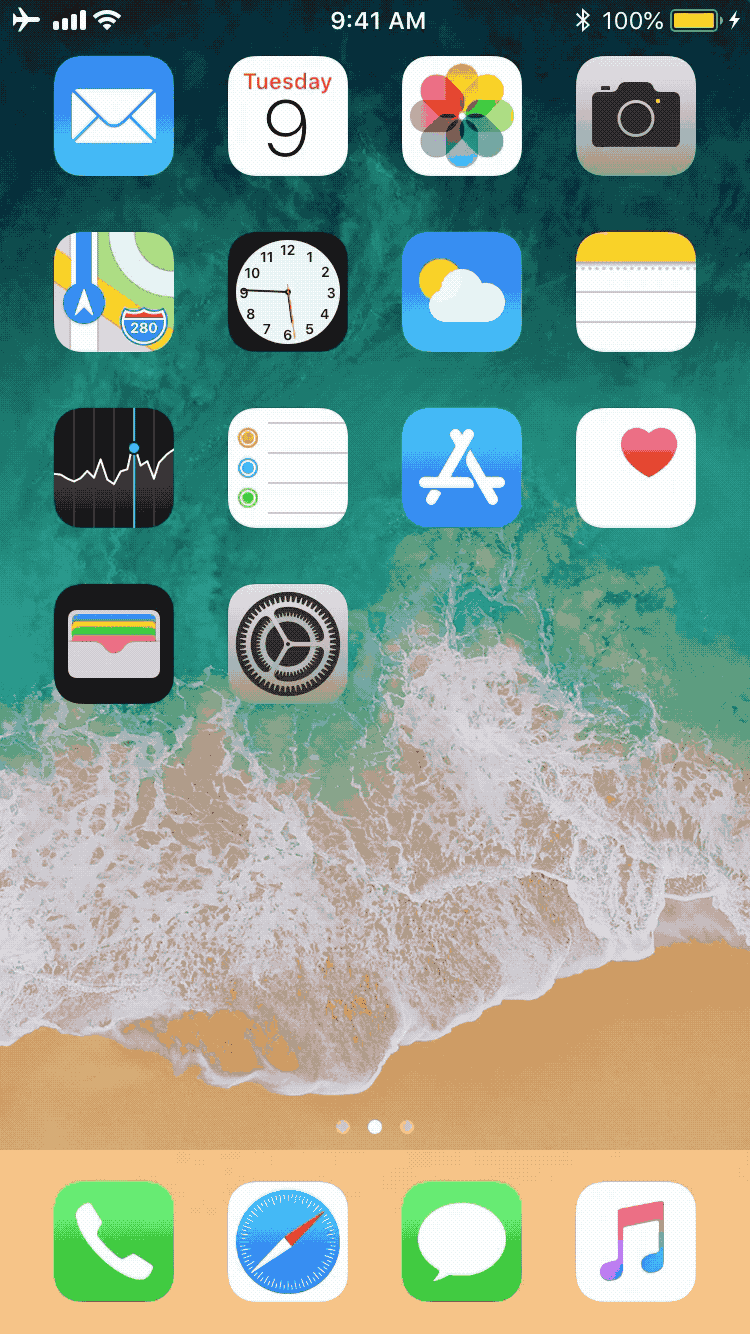The height and width of the screenshot is (1334, 750).
Task: Open the Phone app in the dock
Action: point(114,1242)
